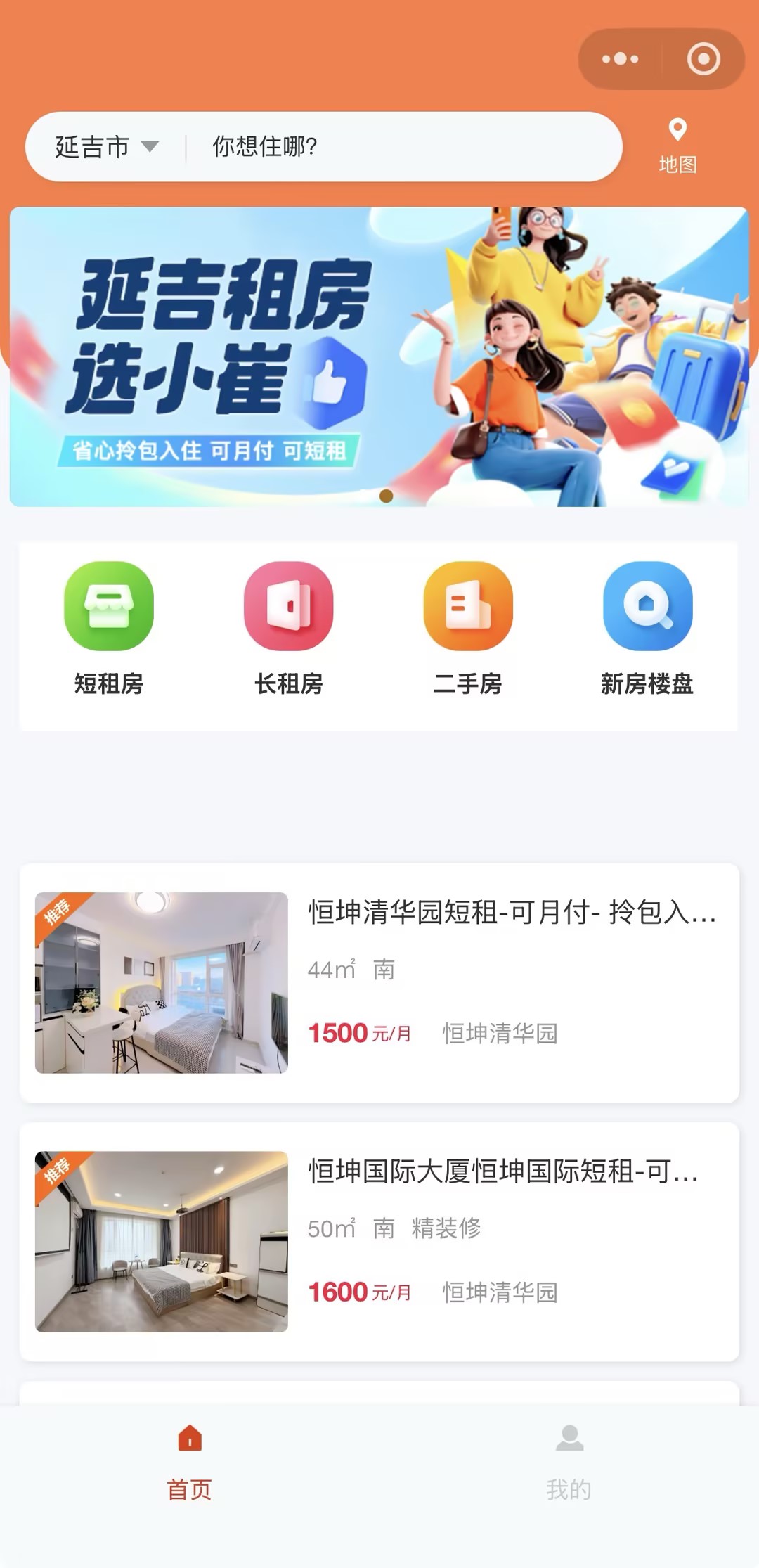Expand the 延吉市 city dropdown

pyautogui.click(x=107, y=147)
